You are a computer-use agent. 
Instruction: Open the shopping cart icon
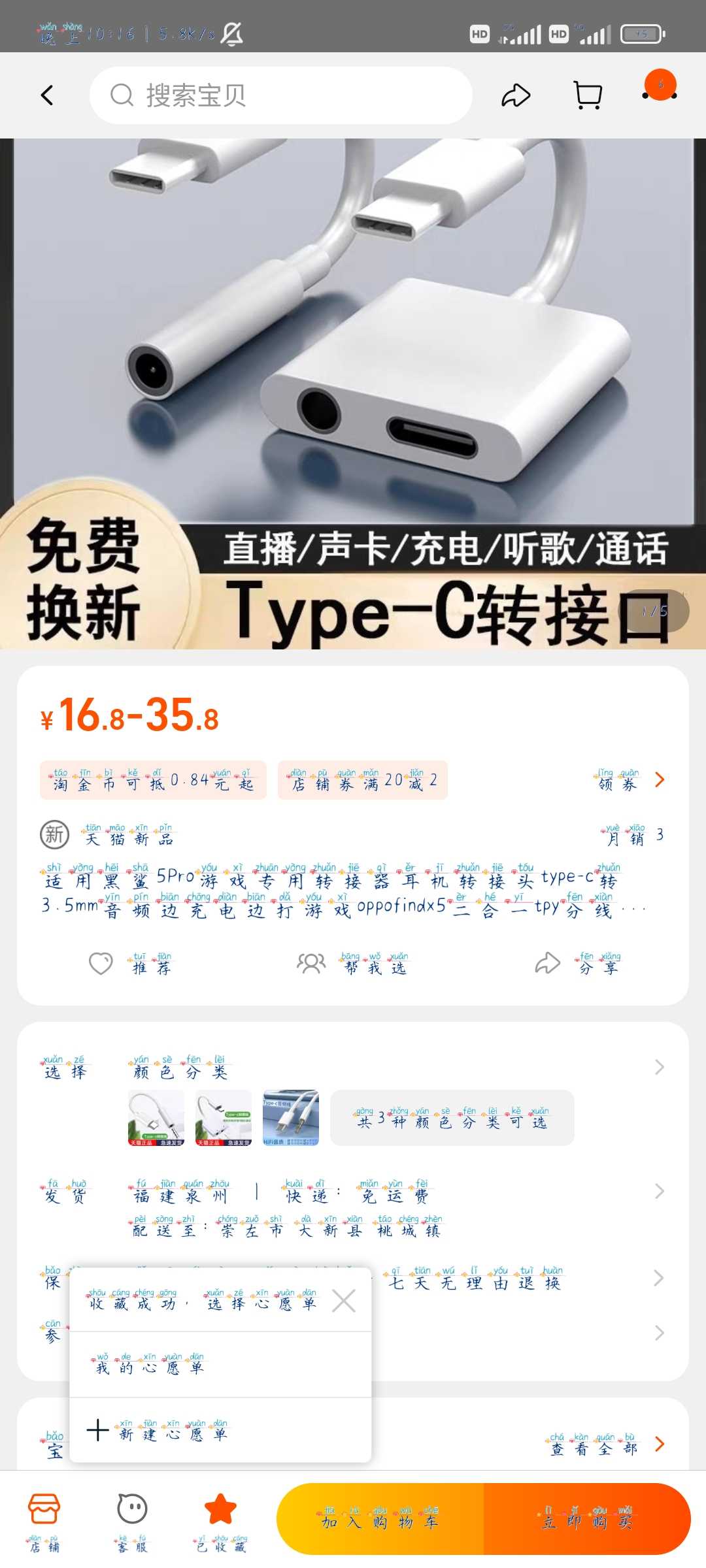(x=587, y=95)
